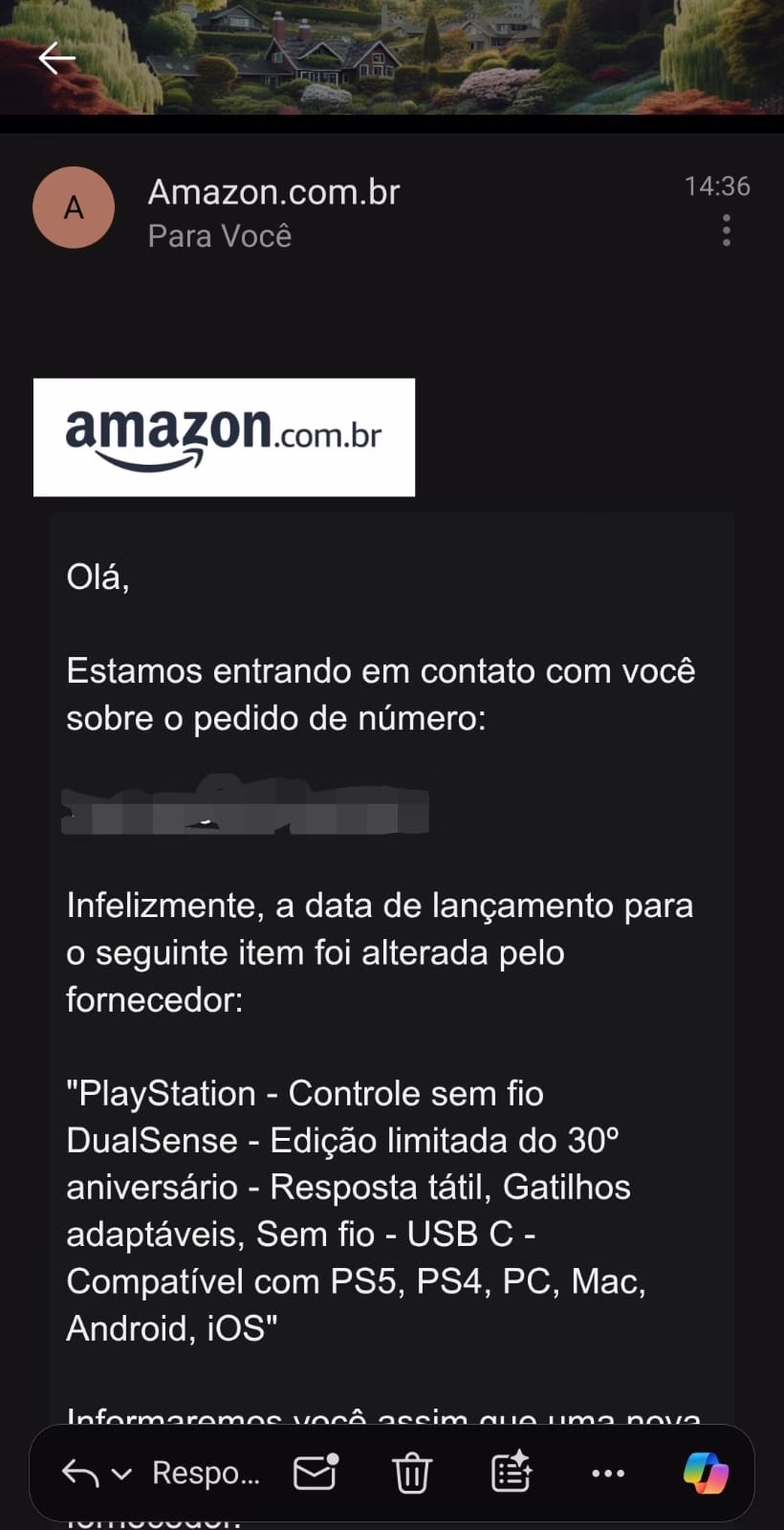Viewport: 784px width, 1530px height.
Task: Reply to the email with Respo… button
Action: coord(205,1473)
